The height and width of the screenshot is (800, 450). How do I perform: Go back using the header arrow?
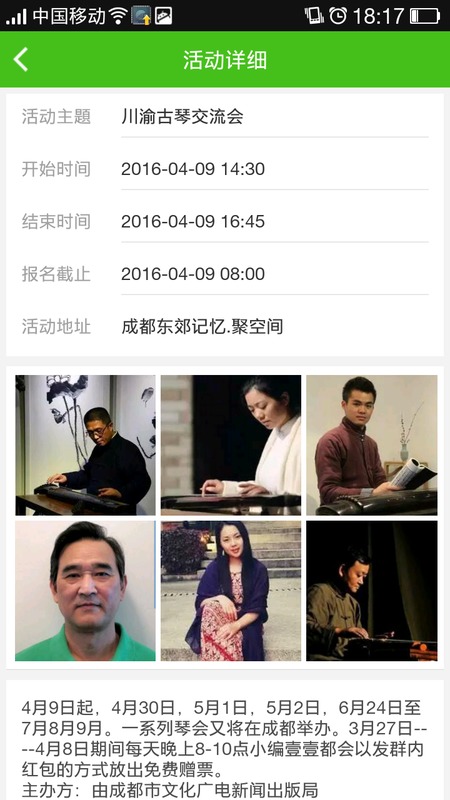coord(21,60)
